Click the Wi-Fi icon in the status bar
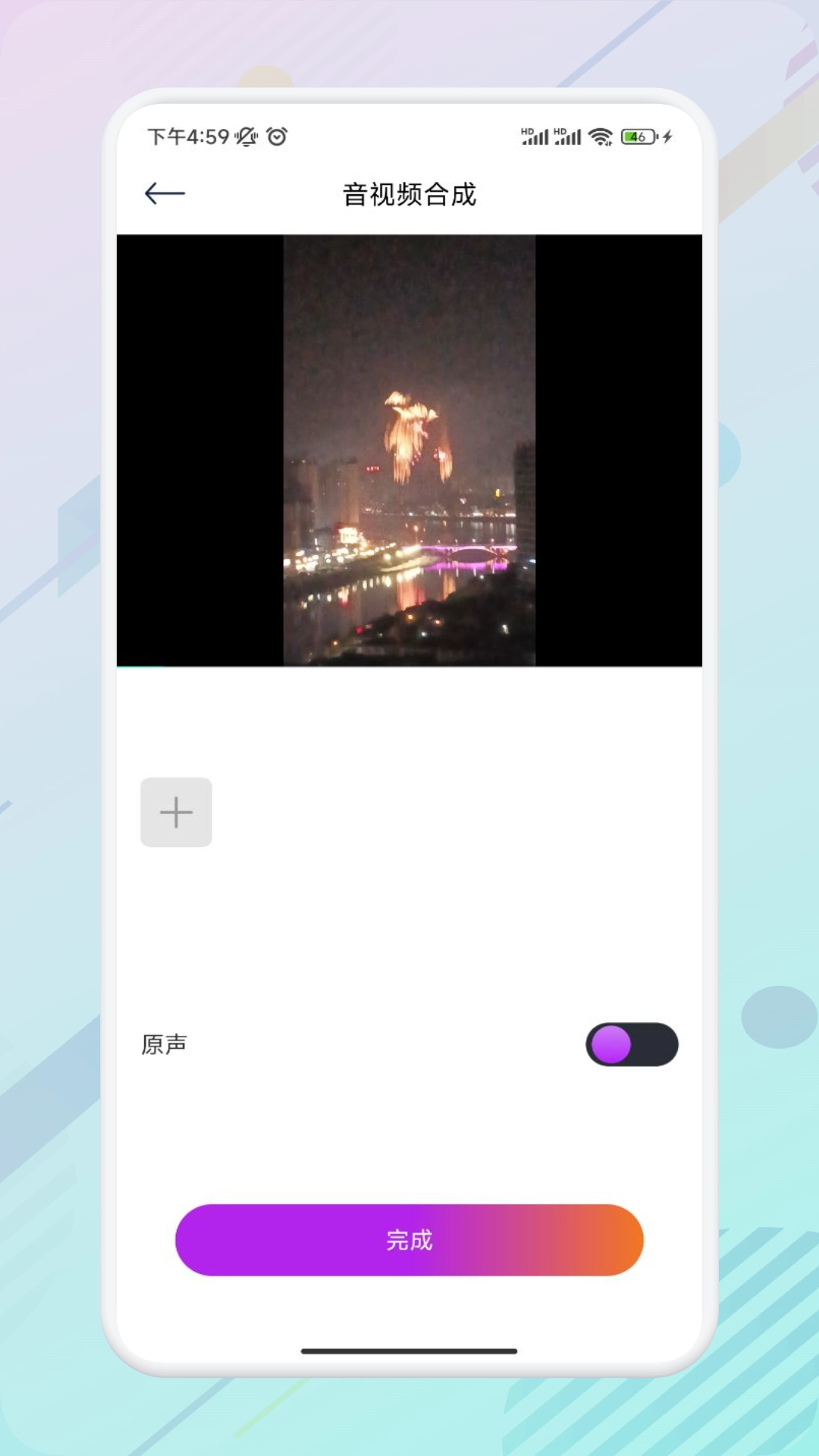This screenshot has width=819, height=1456. tap(599, 137)
